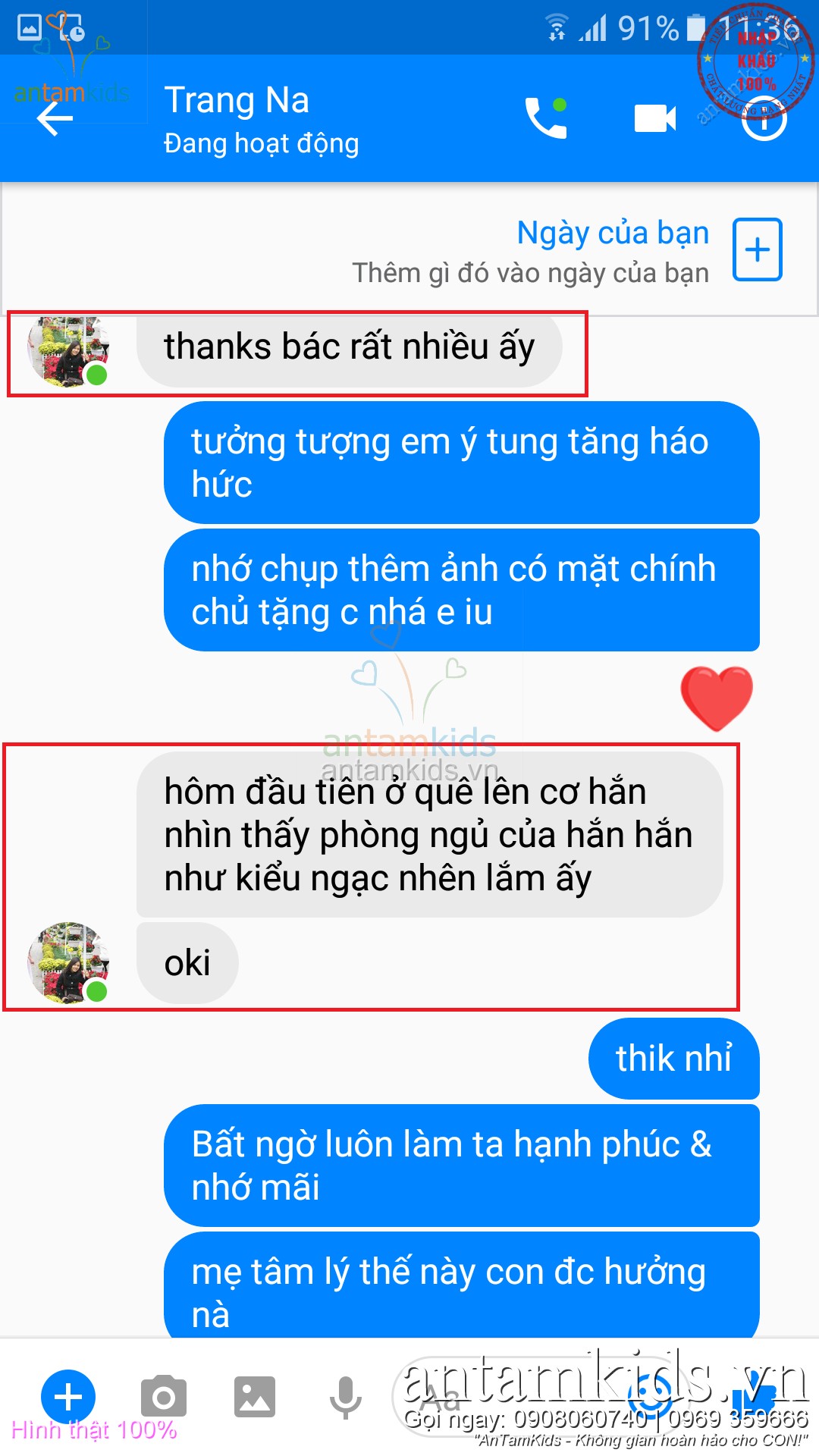Open 'Ngày của bạn' link
This screenshot has height=1456, width=819.
(x=612, y=233)
